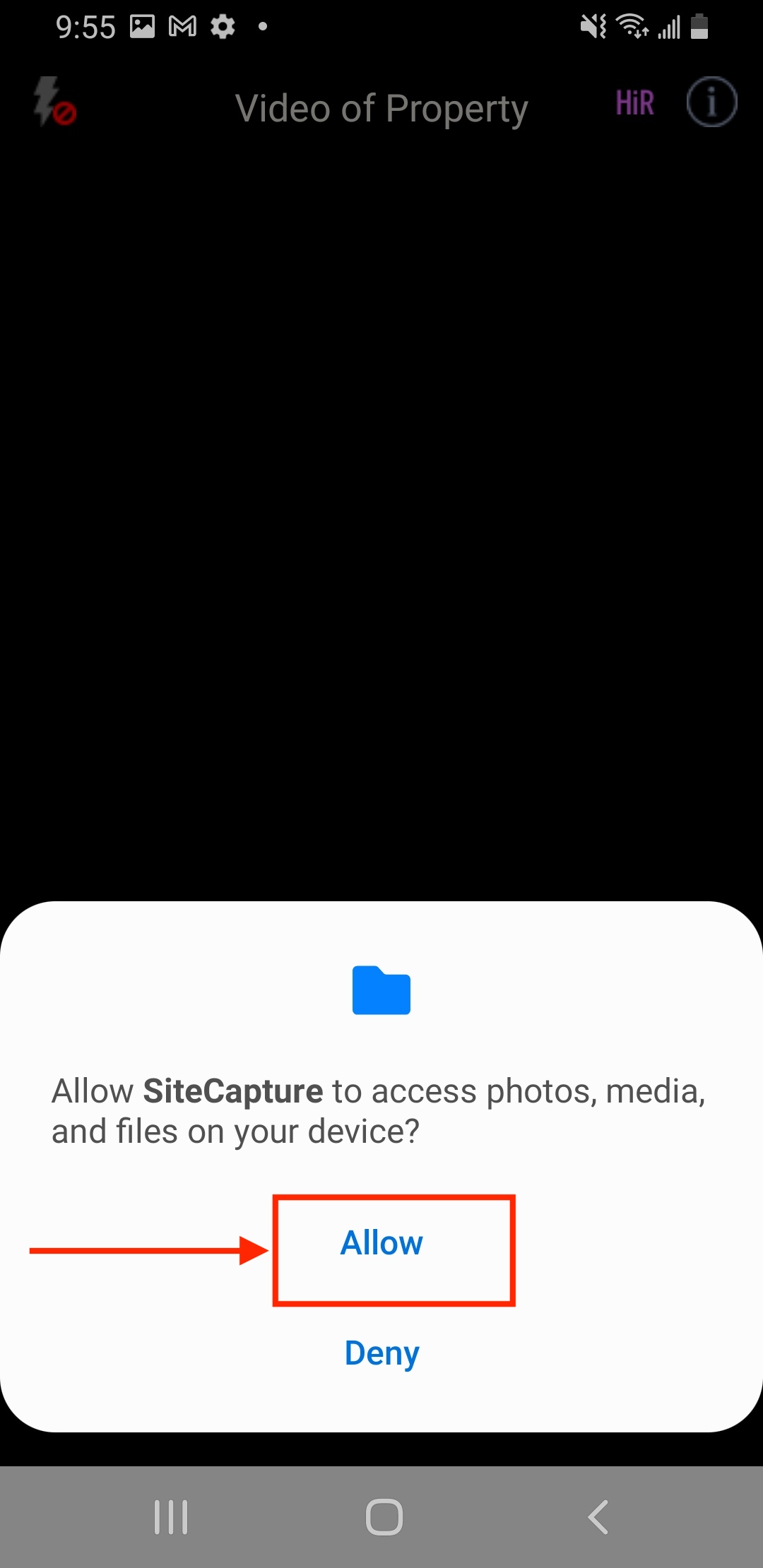Viewport: 763px width, 1568px height.
Task: Deny the storage permission request
Action: (x=381, y=1353)
